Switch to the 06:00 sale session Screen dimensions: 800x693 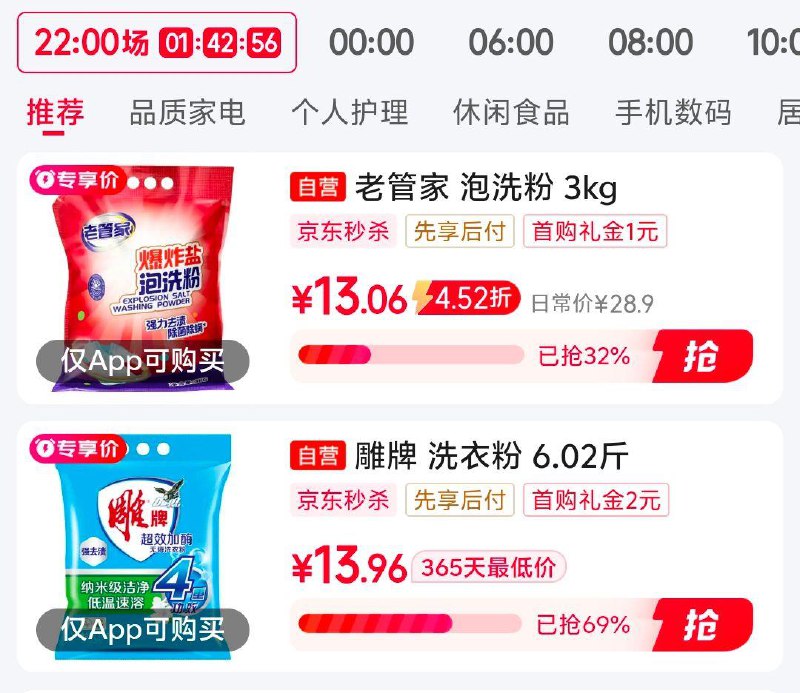510,42
